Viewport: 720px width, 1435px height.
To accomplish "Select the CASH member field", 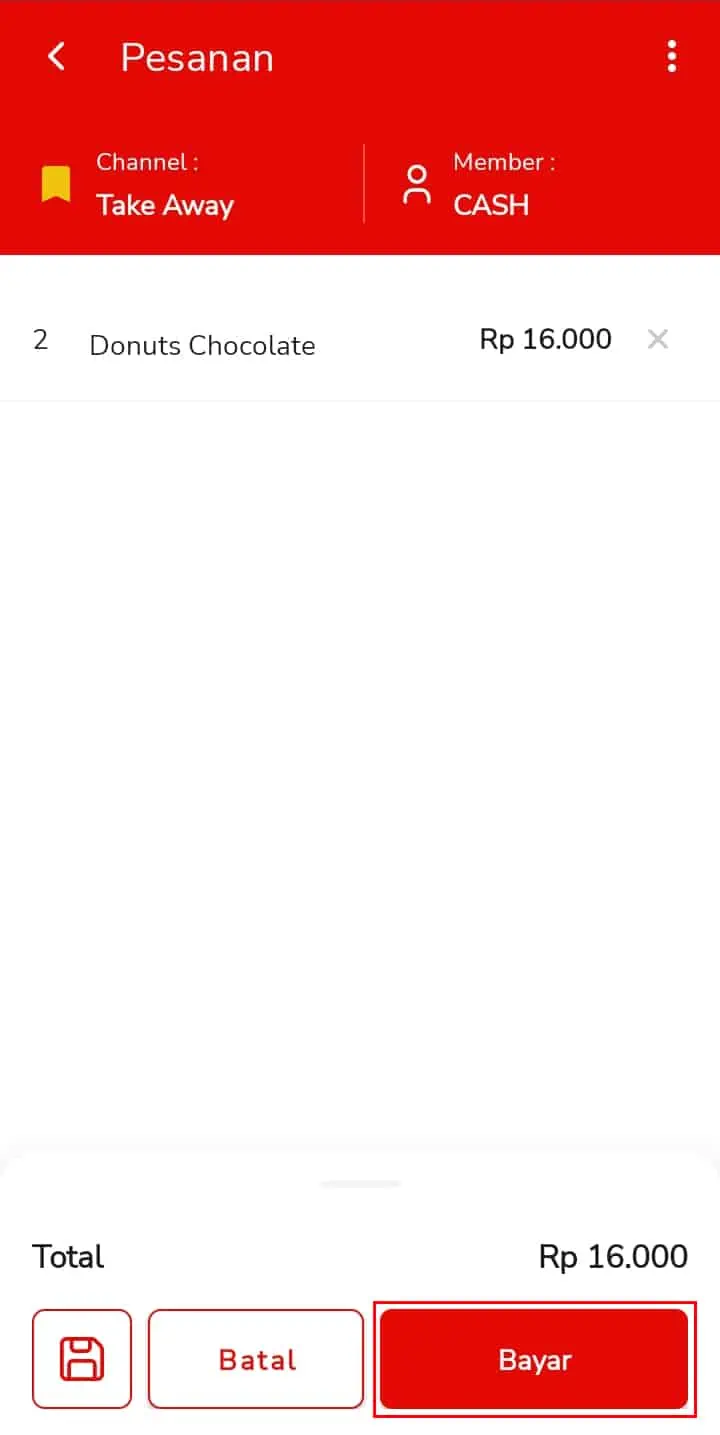I will (x=540, y=184).
